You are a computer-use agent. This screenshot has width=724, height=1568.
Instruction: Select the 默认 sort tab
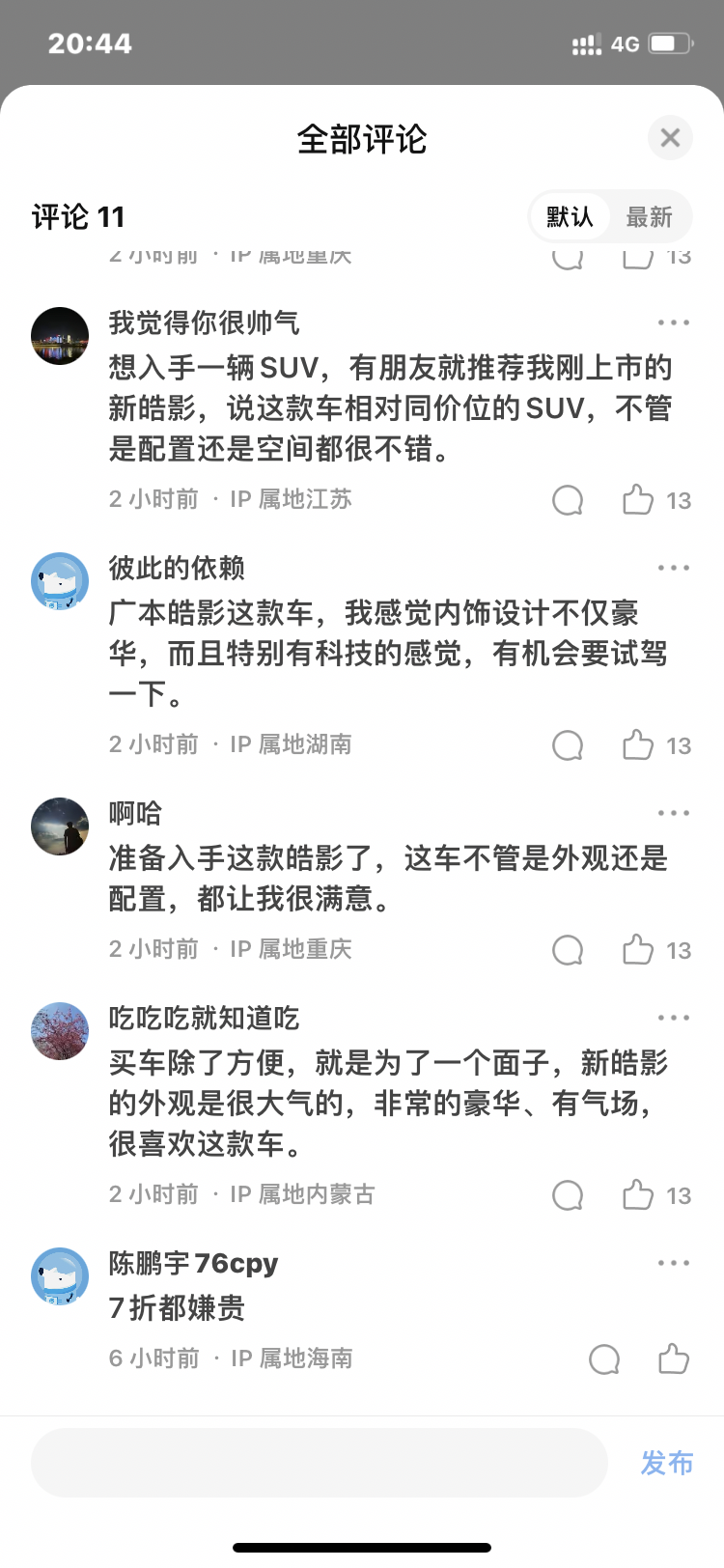coord(570,217)
